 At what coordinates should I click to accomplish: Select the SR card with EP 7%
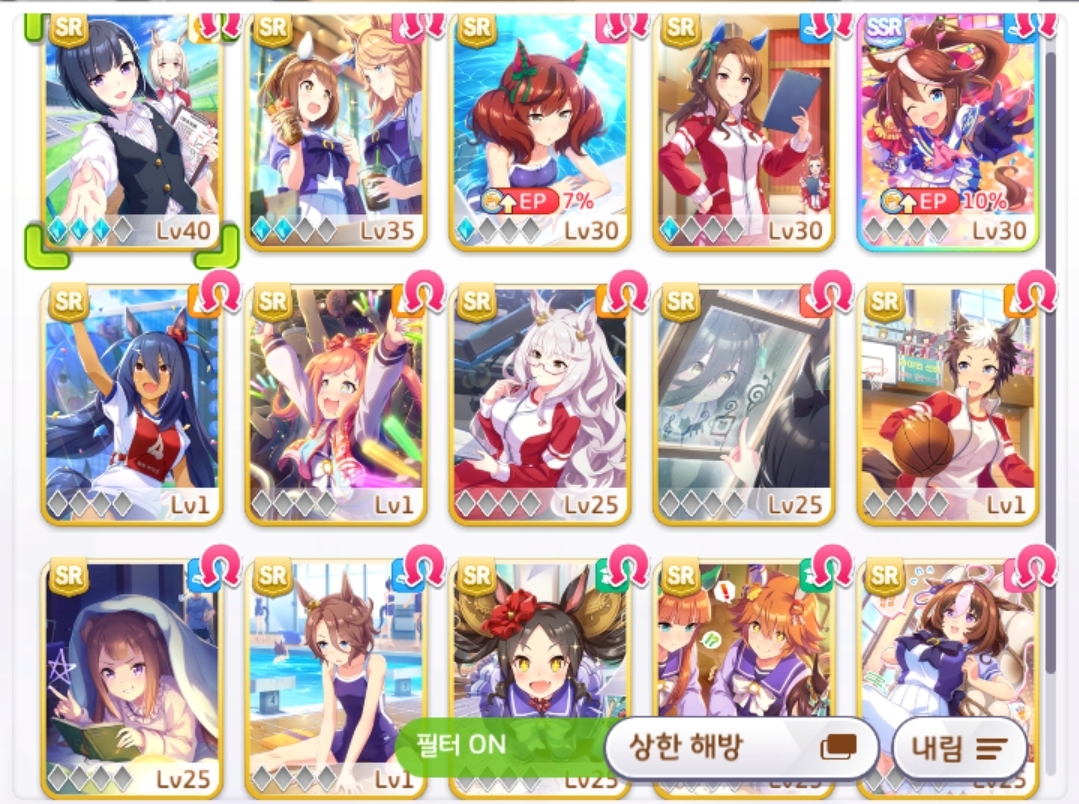click(541, 130)
